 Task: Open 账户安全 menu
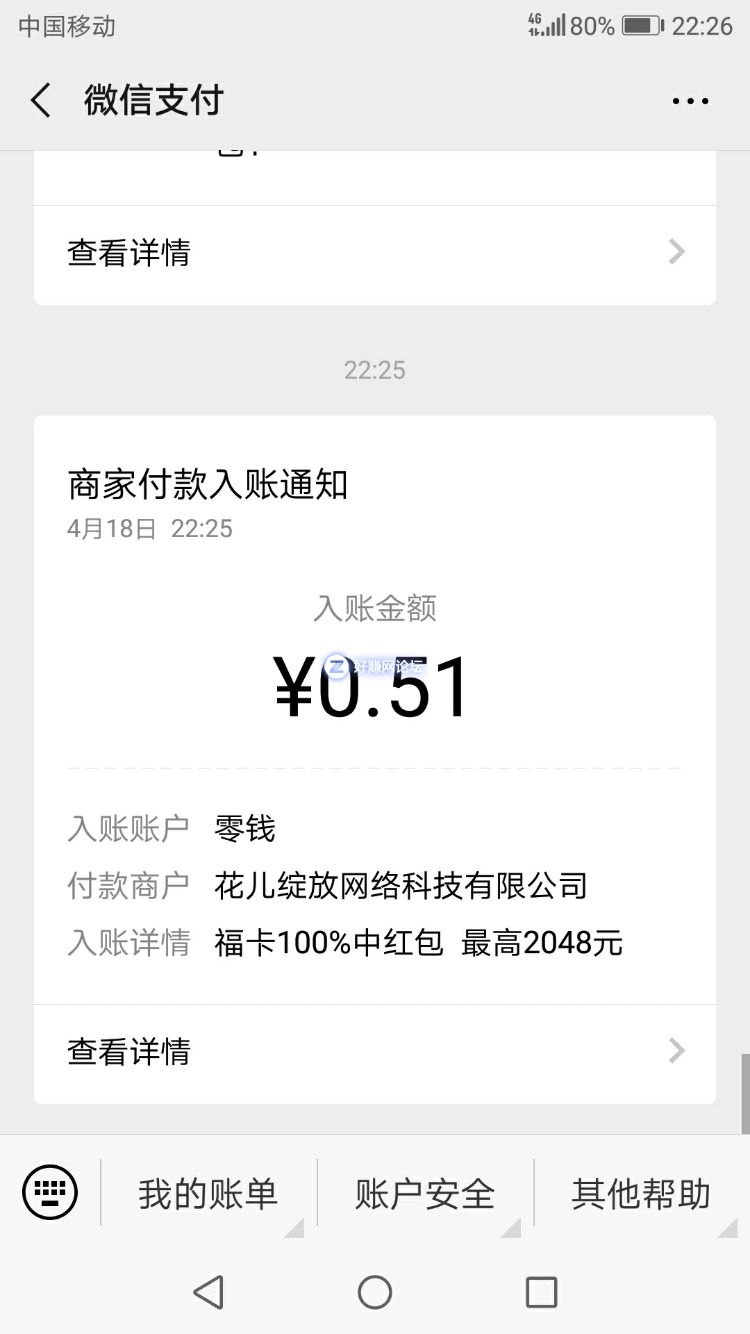pyautogui.click(x=425, y=1194)
